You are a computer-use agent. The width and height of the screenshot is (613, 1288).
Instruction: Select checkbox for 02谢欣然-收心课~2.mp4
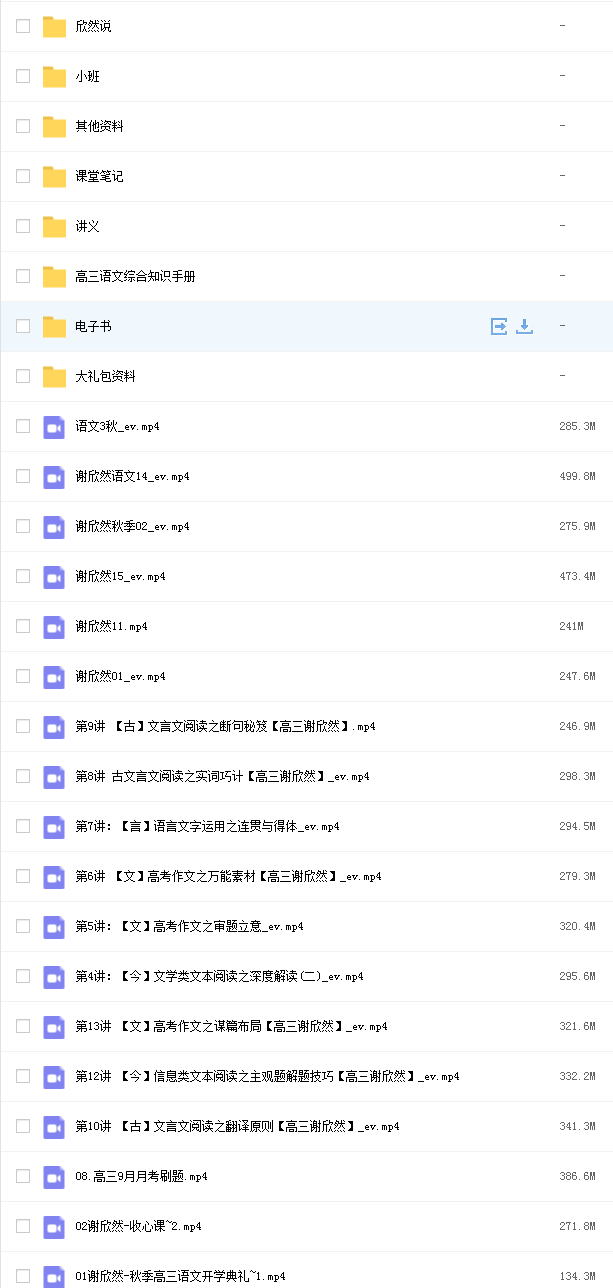click(23, 1226)
